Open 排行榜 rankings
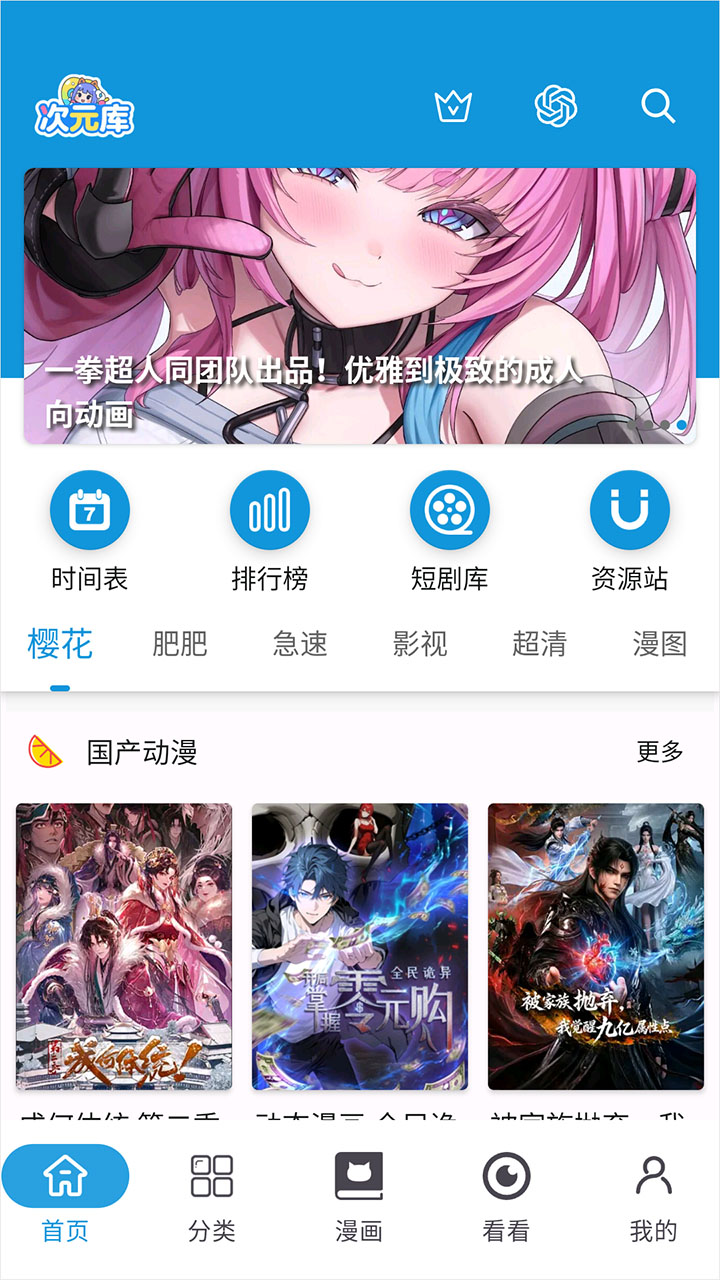The width and height of the screenshot is (720, 1280). [x=270, y=531]
